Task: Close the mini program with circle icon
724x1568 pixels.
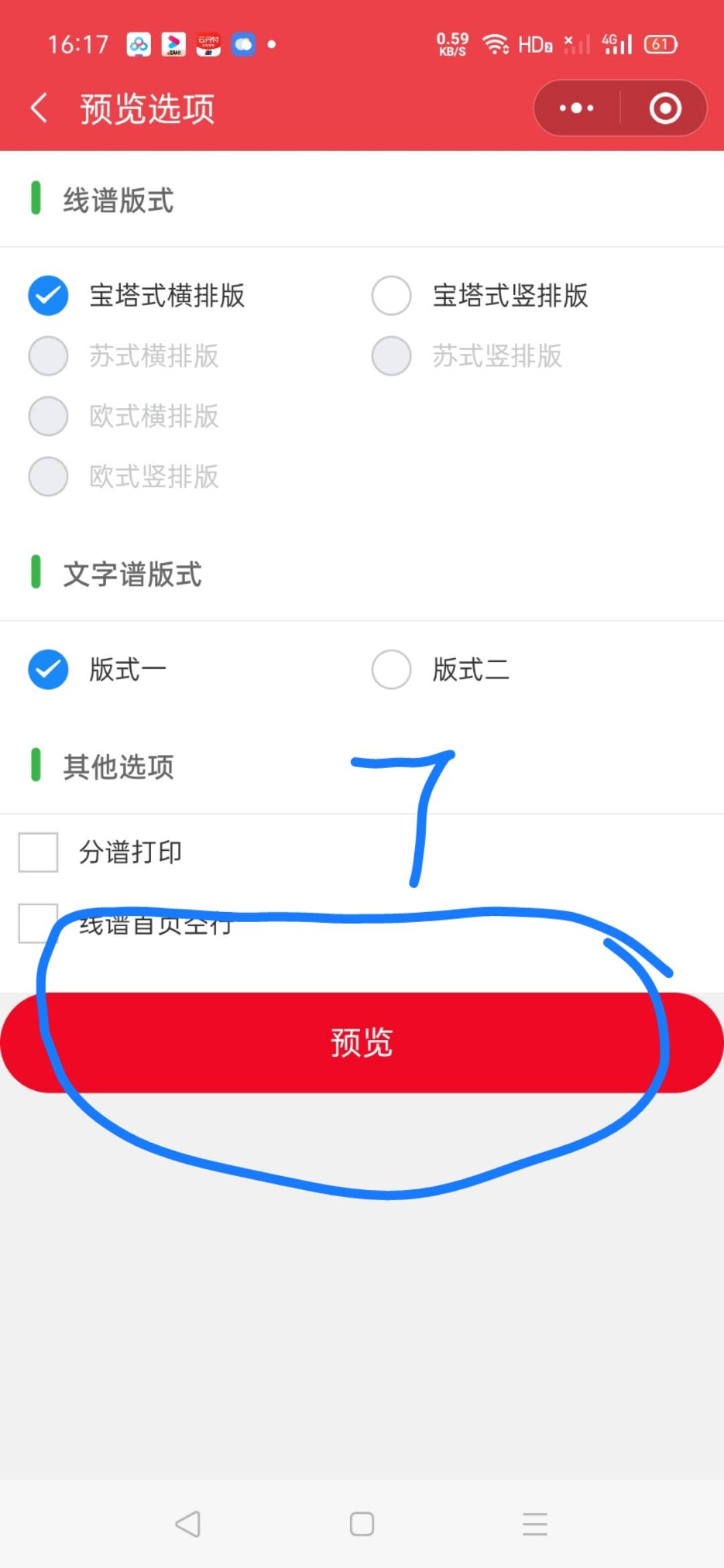Action: point(665,108)
